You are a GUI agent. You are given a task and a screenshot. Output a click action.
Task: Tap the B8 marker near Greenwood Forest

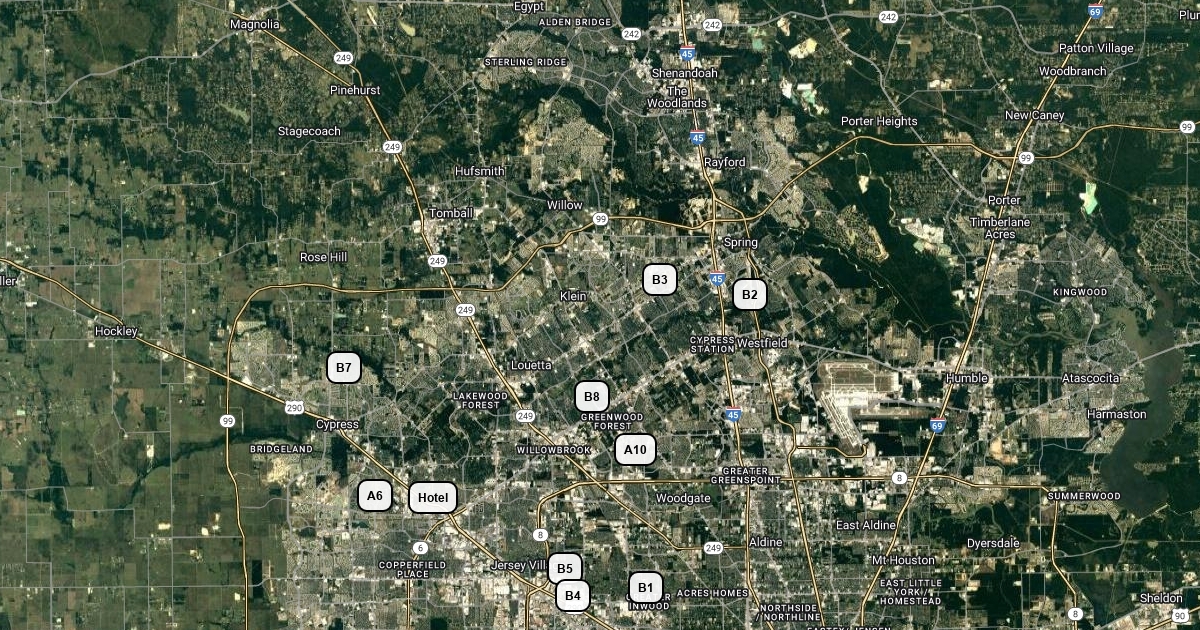(x=592, y=396)
